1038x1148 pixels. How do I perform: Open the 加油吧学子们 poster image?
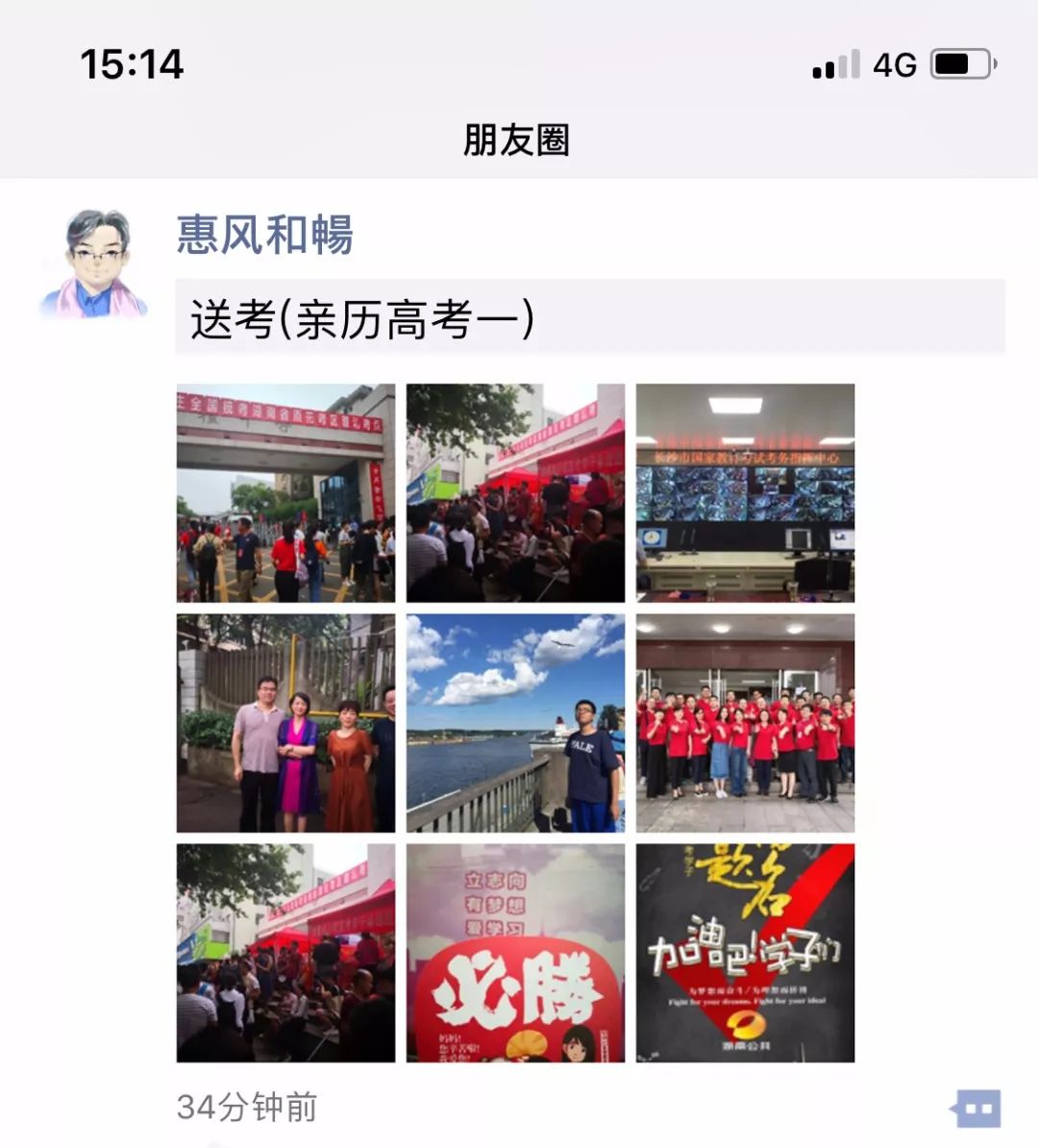click(745, 953)
